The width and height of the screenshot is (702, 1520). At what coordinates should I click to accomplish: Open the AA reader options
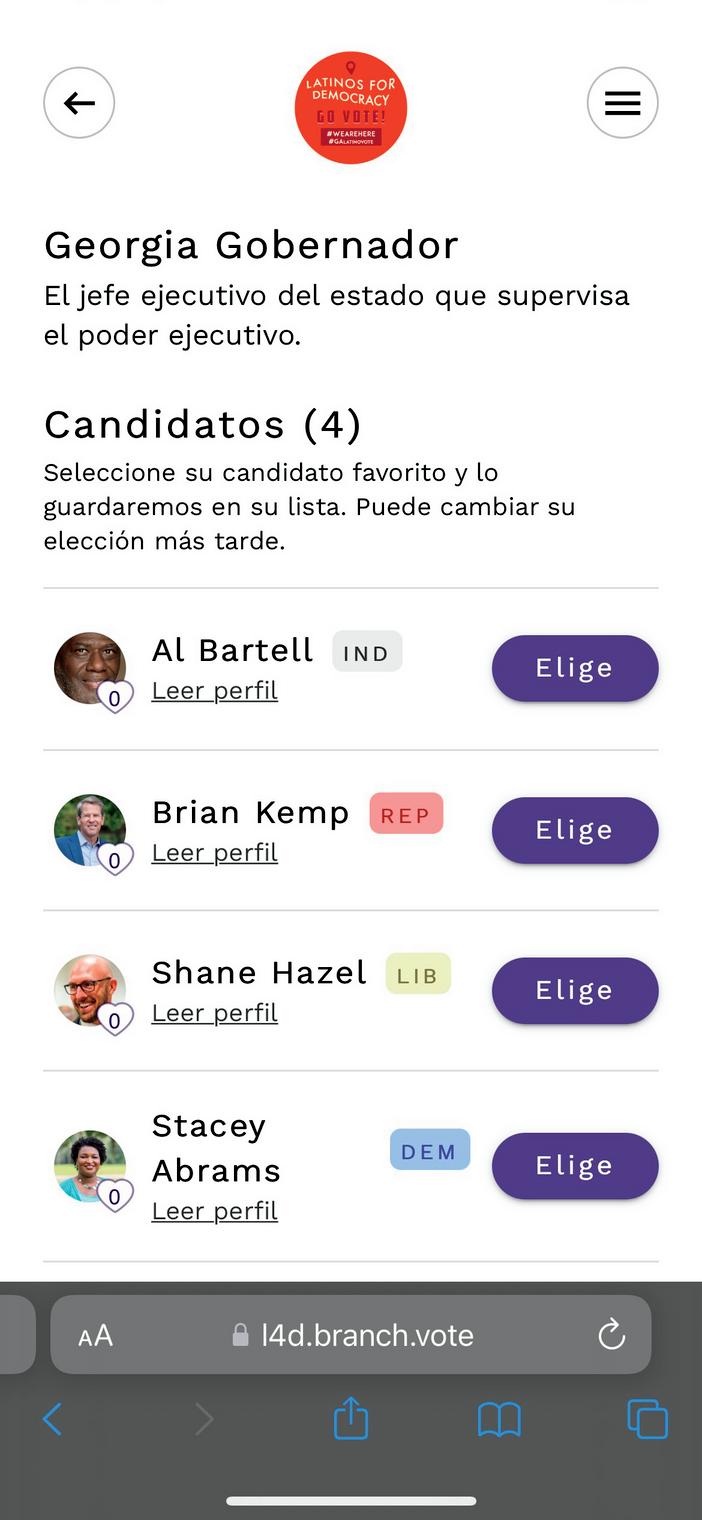coord(96,1336)
